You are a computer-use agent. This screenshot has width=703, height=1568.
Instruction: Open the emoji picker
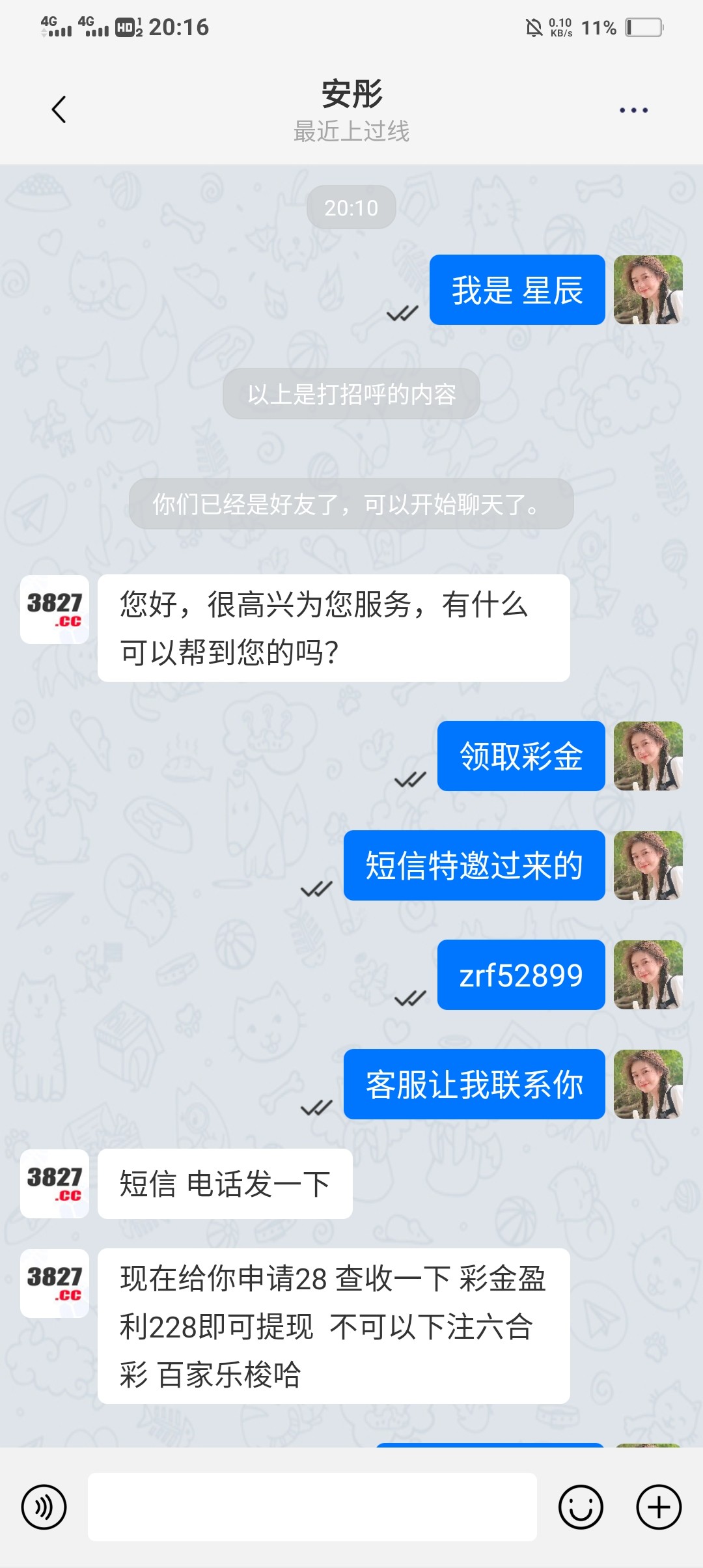point(581,1507)
